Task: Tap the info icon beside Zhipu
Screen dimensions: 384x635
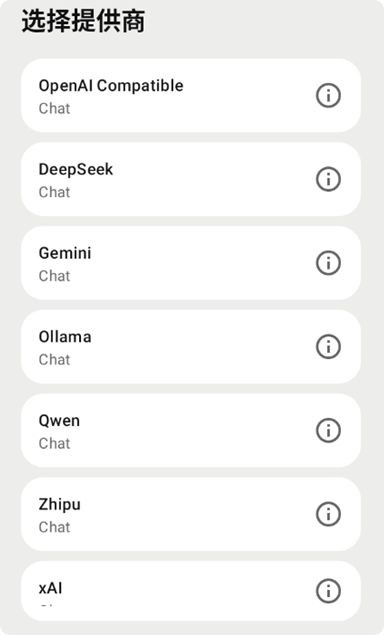Action: [328, 514]
